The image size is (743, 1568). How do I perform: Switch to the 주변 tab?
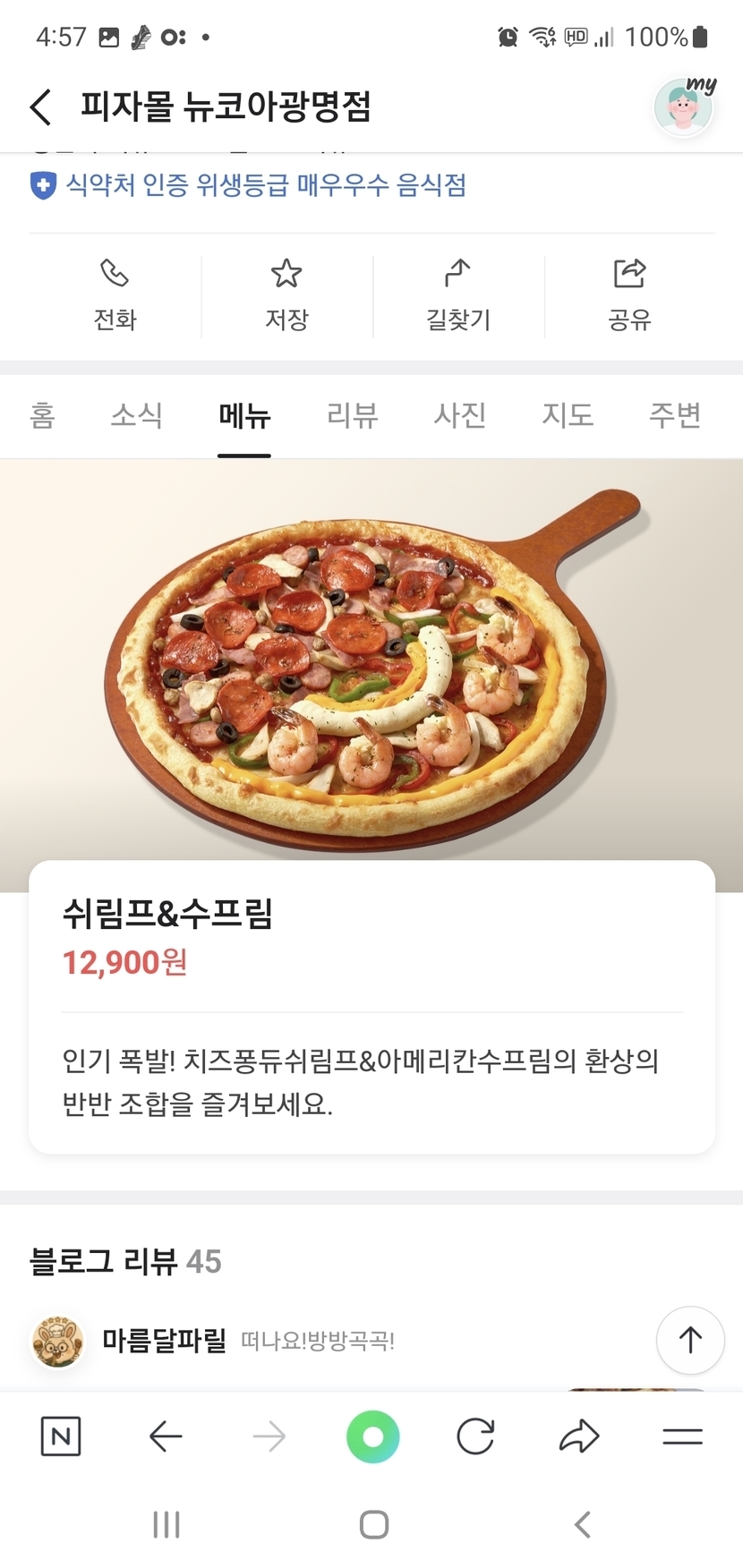click(675, 416)
